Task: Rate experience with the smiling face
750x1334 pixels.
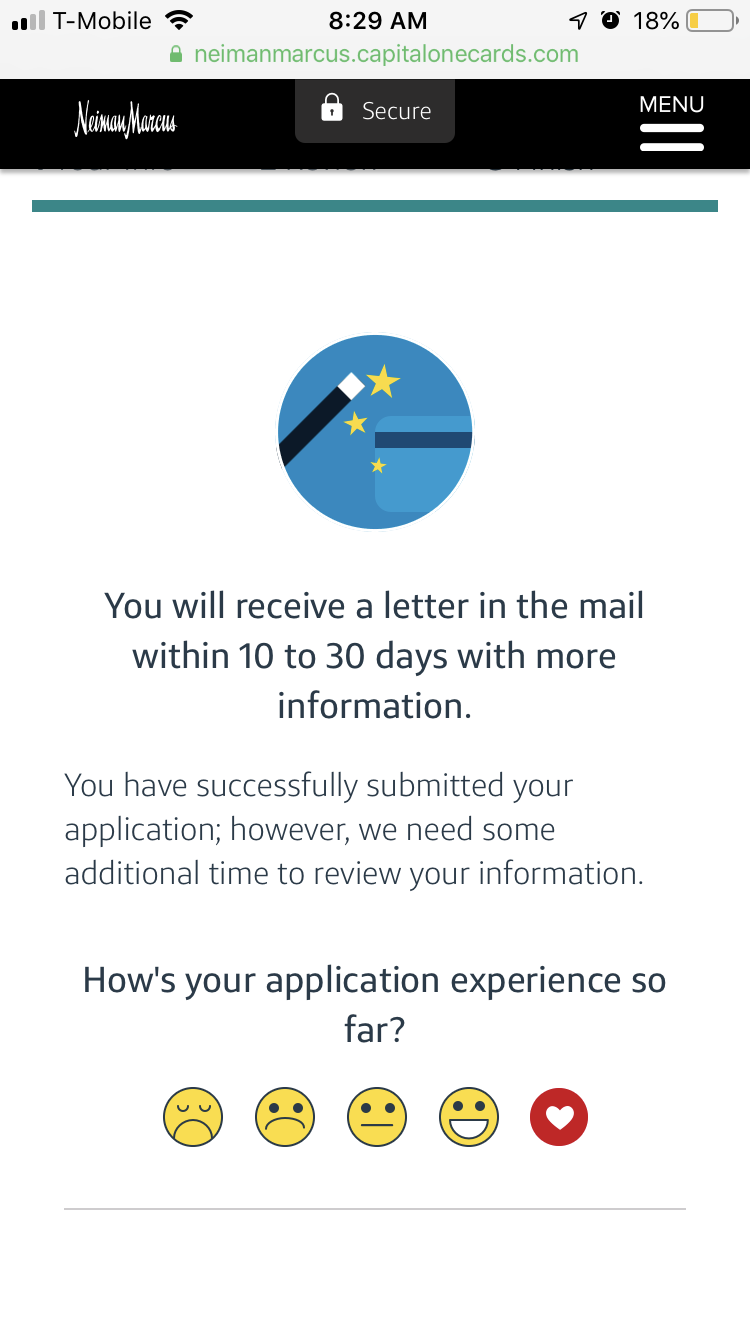Action: pyautogui.click(x=469, y=1117)
